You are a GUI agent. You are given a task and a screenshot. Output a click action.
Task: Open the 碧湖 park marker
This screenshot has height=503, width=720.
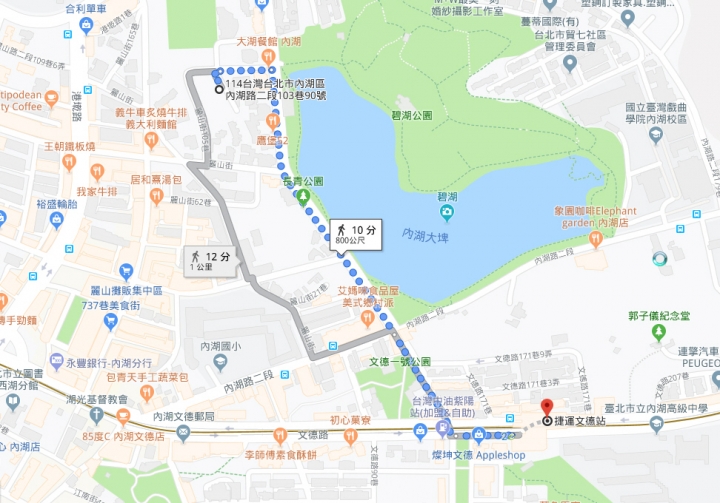[446, 214]
